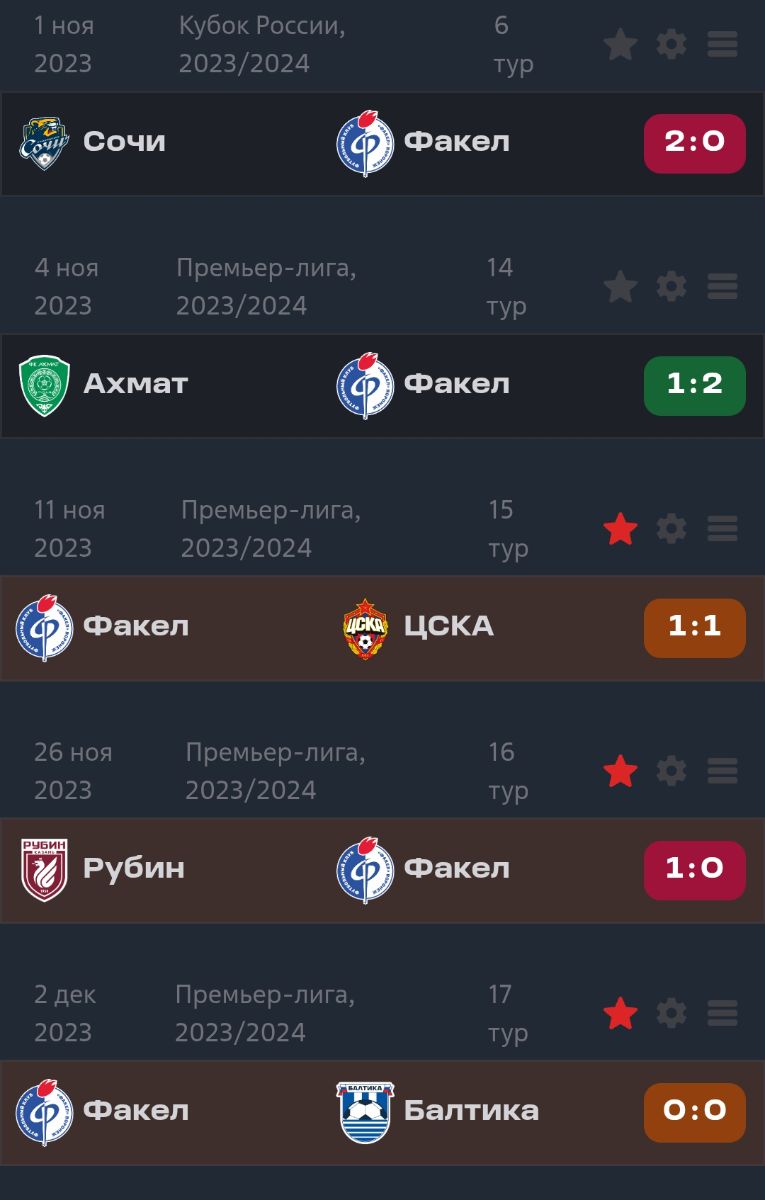Open the Ахмат – Факел 1:2 match
The height and width of the screenshot is (1200, 765).
point(382,385)
